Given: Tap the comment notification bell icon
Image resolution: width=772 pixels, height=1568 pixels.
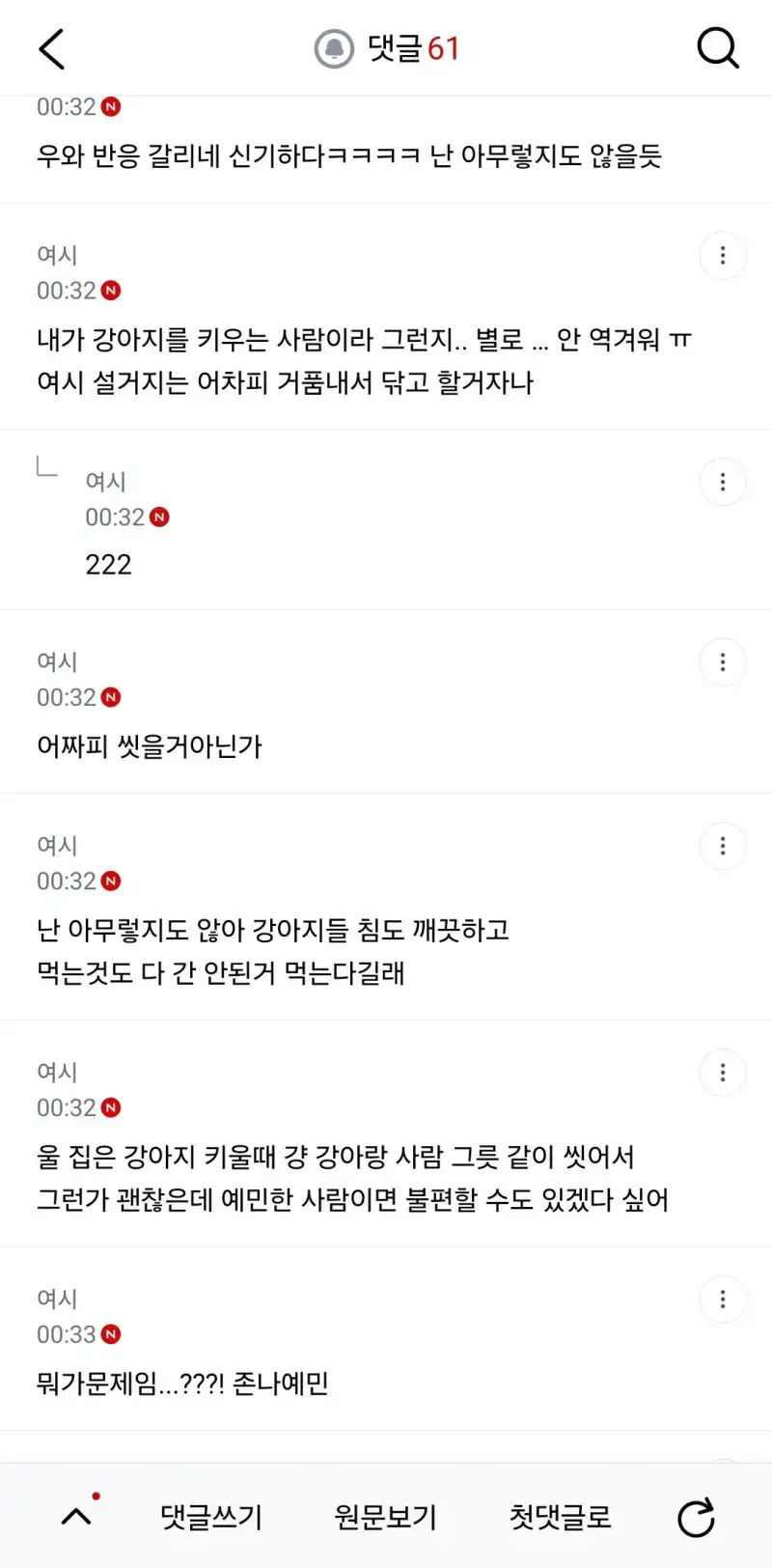Looking at the screenshot, I should pos(335,48).
